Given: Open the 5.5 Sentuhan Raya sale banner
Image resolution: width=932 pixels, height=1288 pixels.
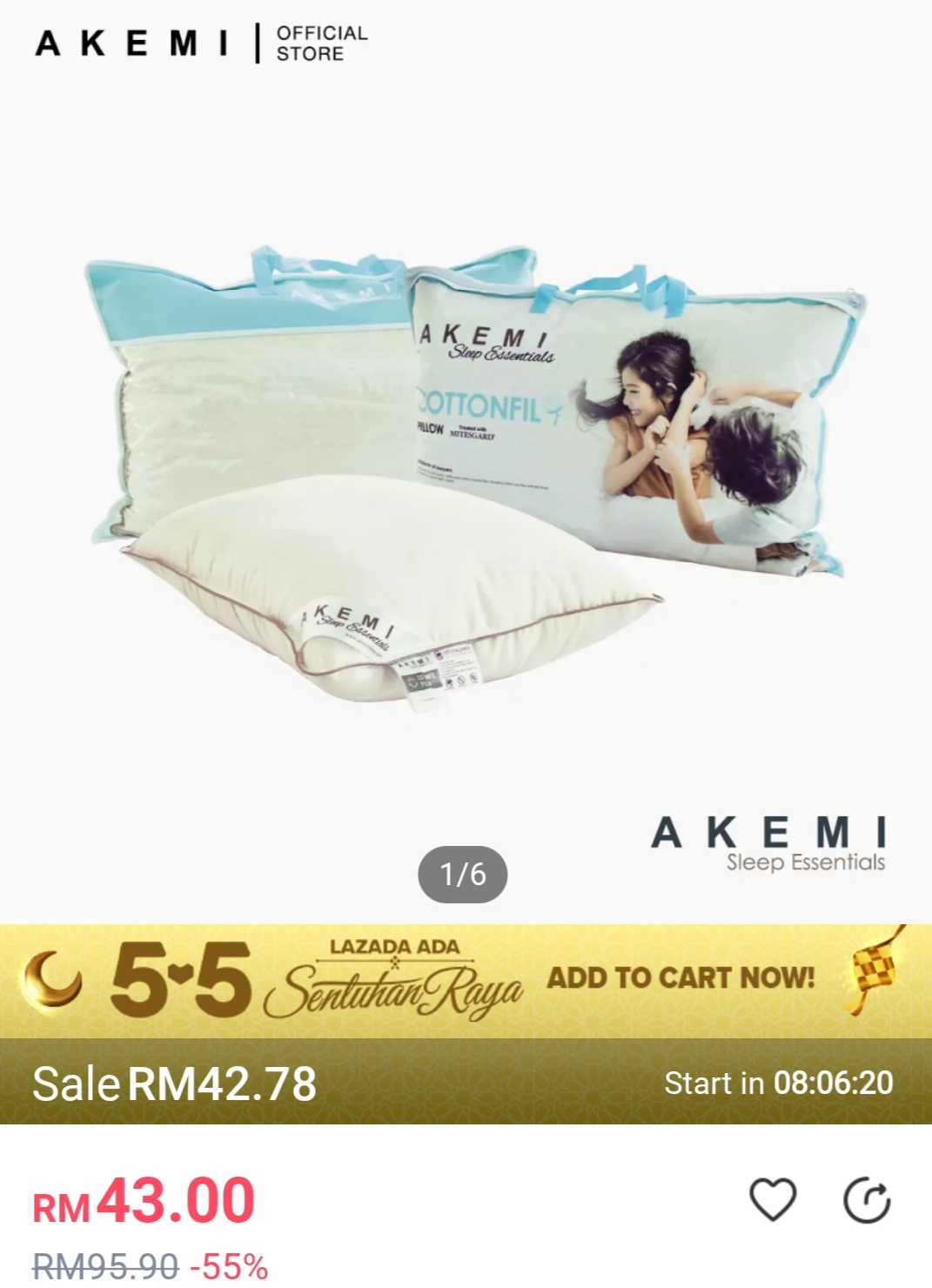Looking at the screenshot, I should point(466,981).
